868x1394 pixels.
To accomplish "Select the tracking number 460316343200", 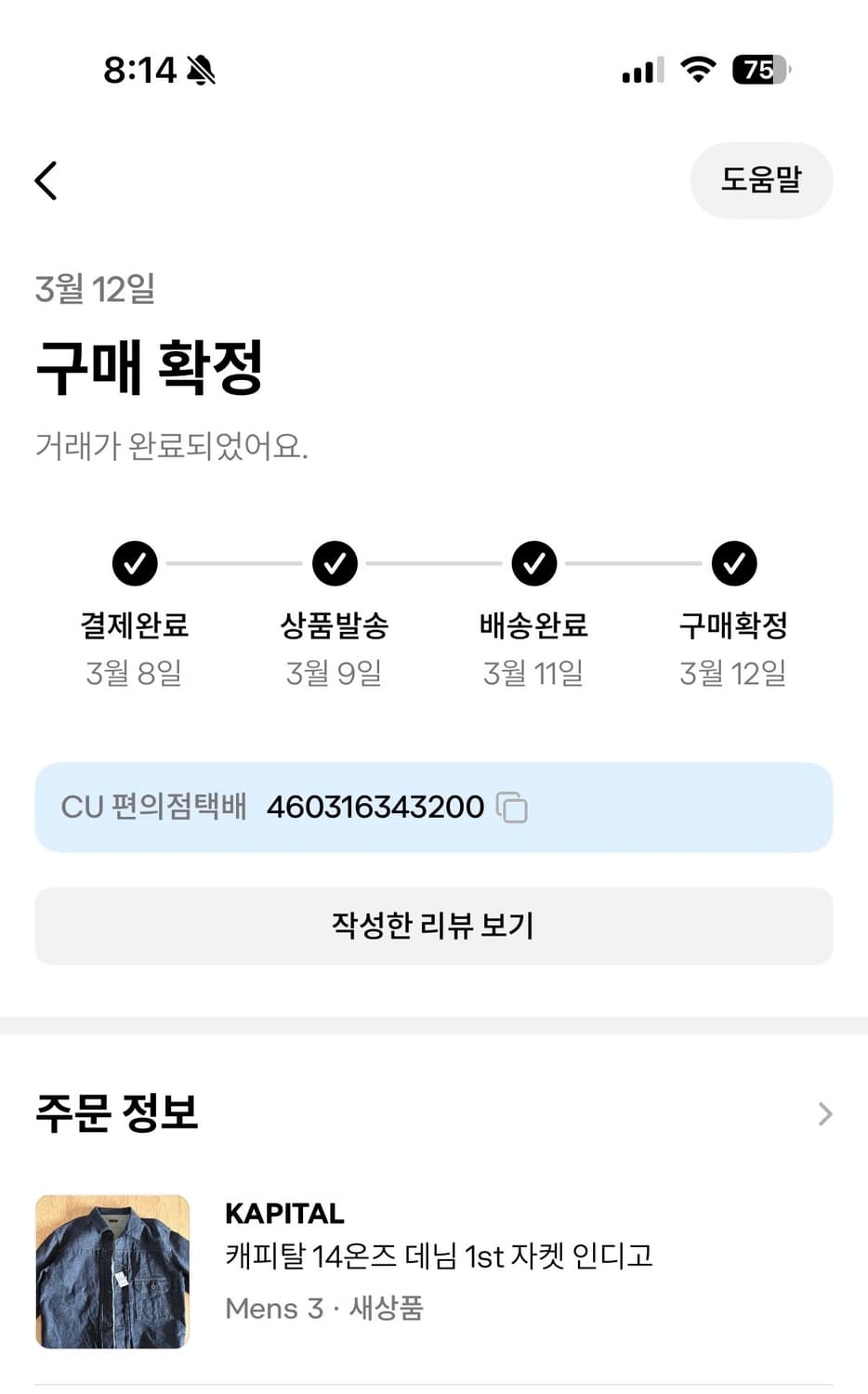I will click(375, 808).
